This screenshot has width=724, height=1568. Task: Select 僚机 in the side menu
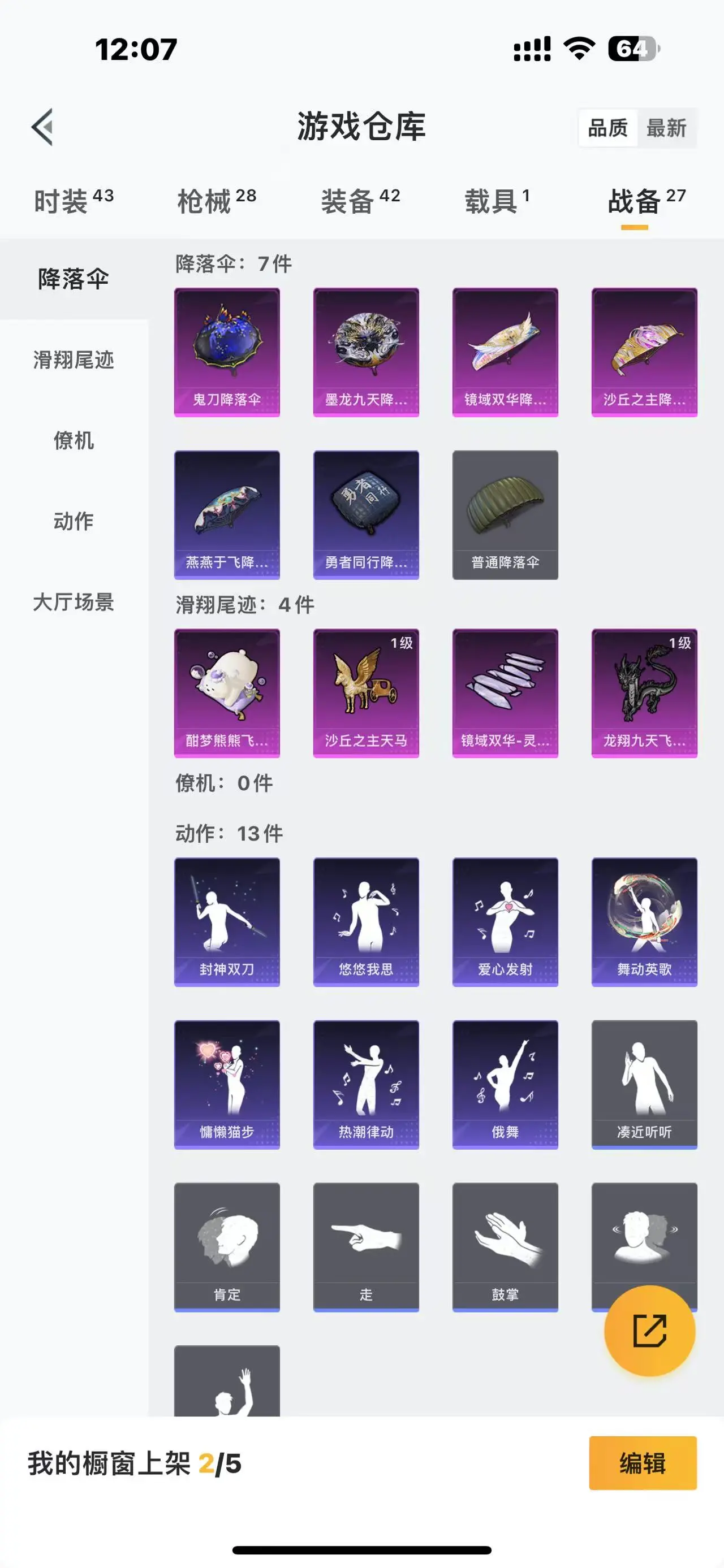click(x=74, y=440)
